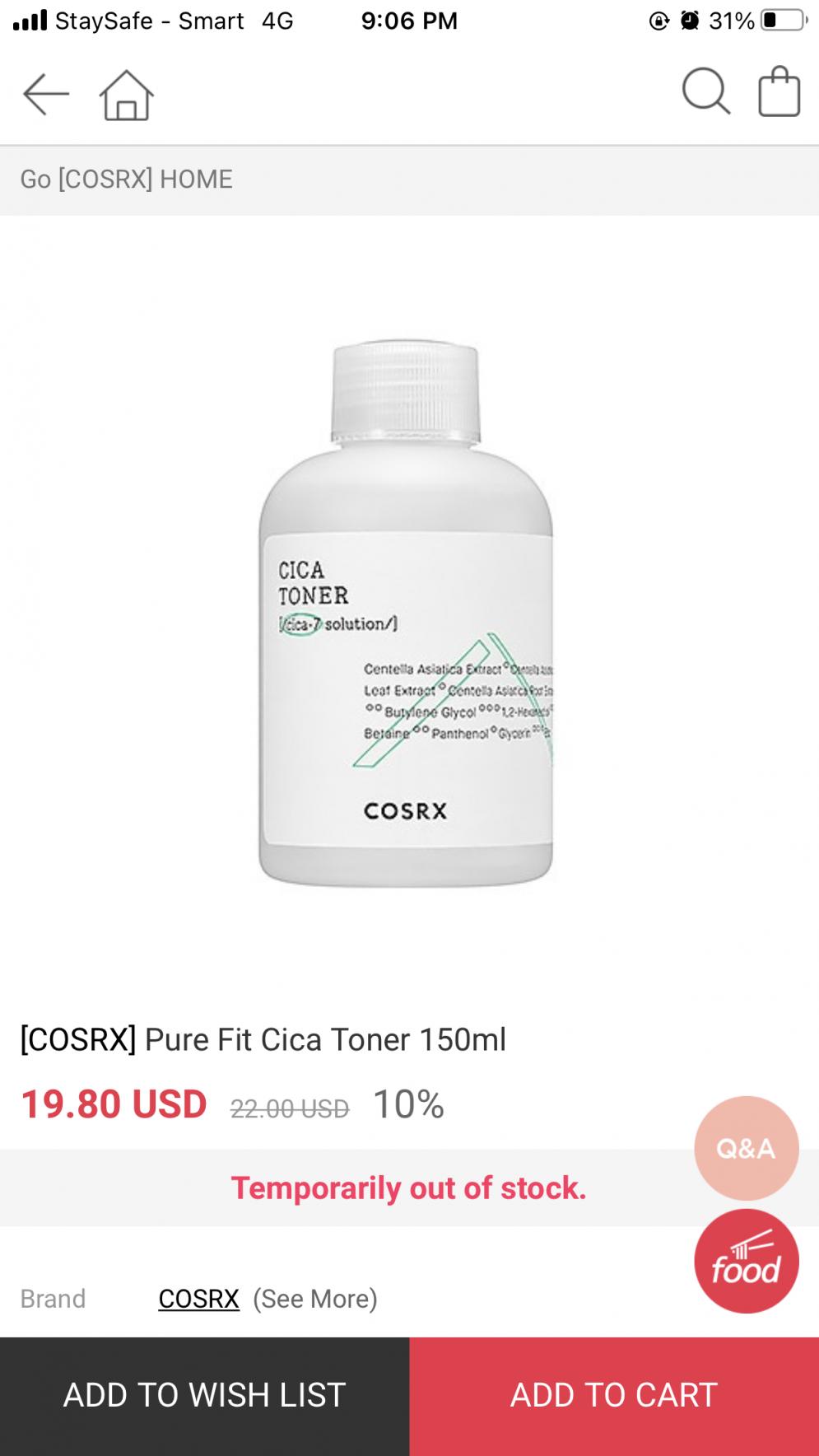This screenshot has width=819, height=1456.
Task: Go to COSRX HOME
Action: tap(127, 179)
